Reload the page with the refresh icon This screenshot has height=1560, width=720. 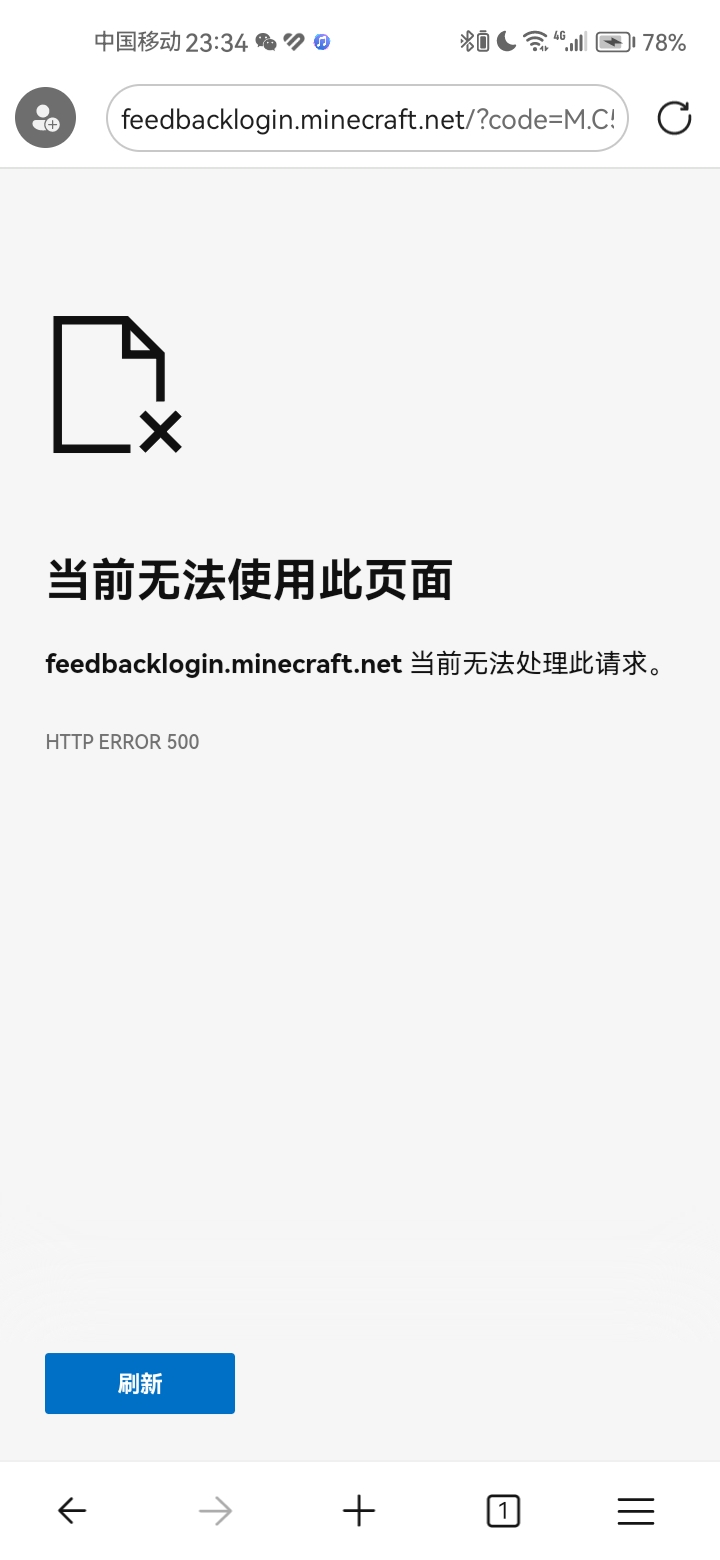(674, 118)
